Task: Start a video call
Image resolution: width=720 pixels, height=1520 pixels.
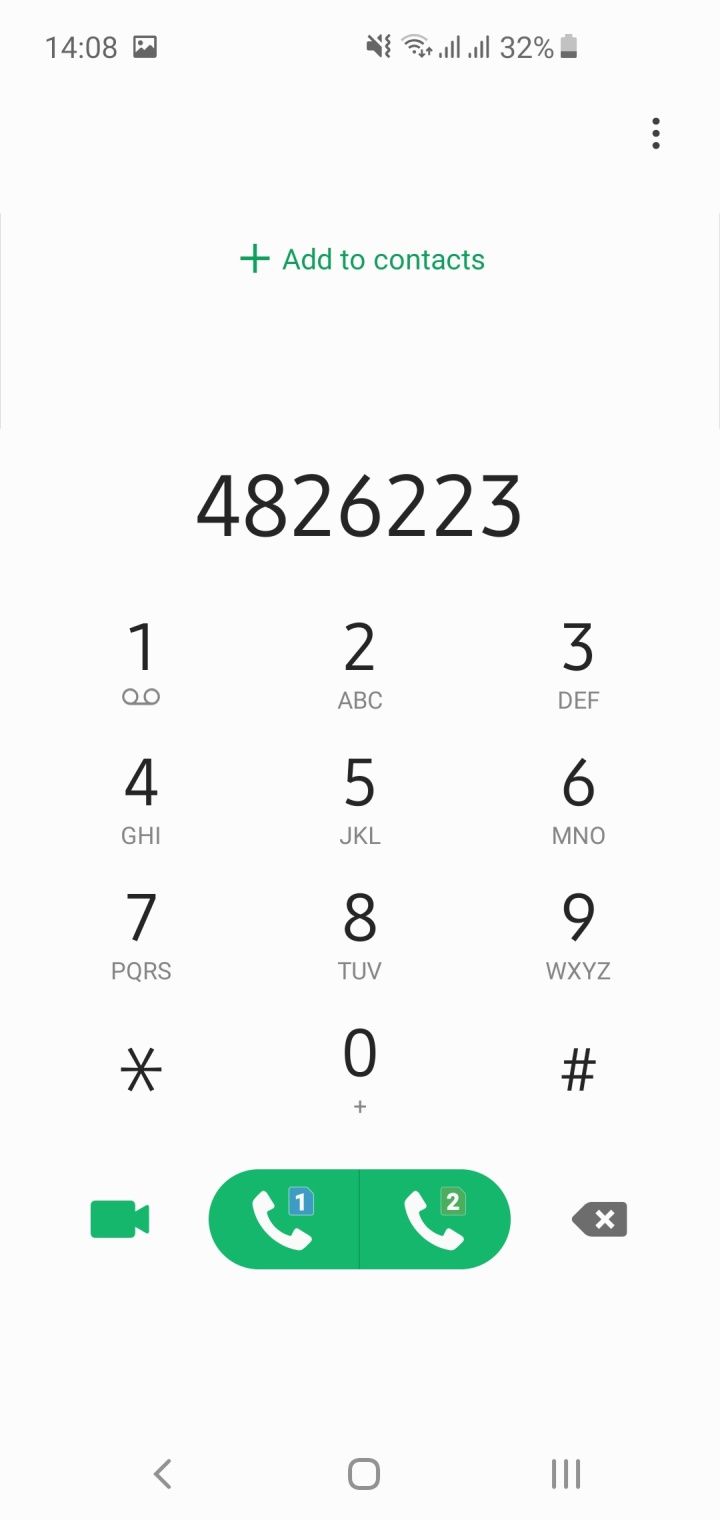Action: [120, 1220]
